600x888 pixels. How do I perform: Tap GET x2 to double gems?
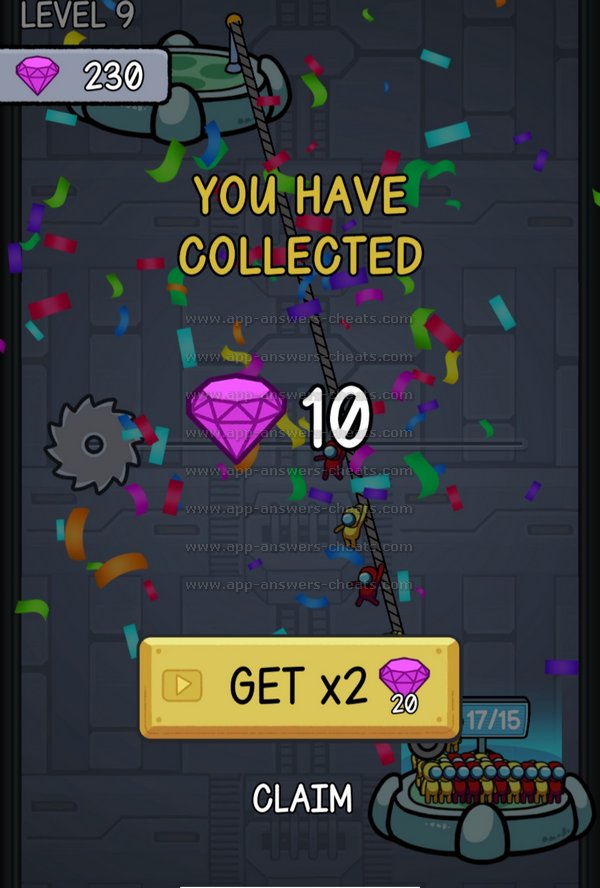click(x=298, y=687)
